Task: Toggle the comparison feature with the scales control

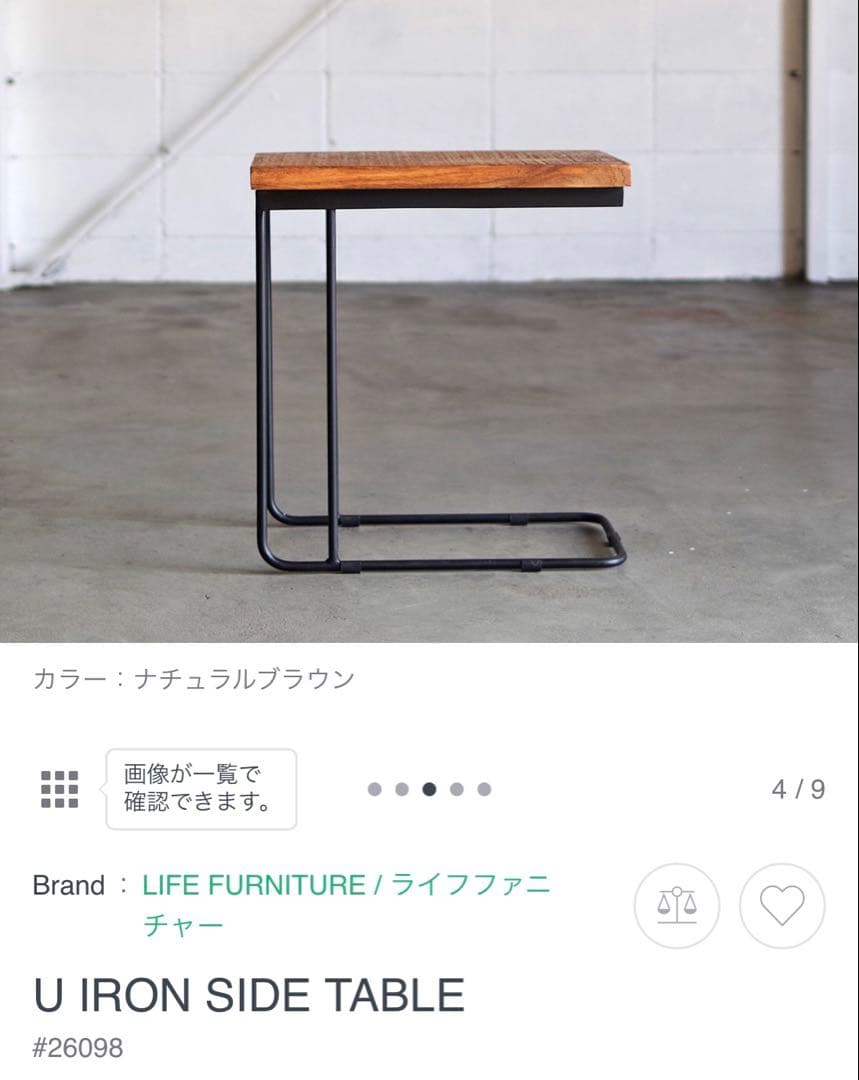Action: click(x=676, y=906)
